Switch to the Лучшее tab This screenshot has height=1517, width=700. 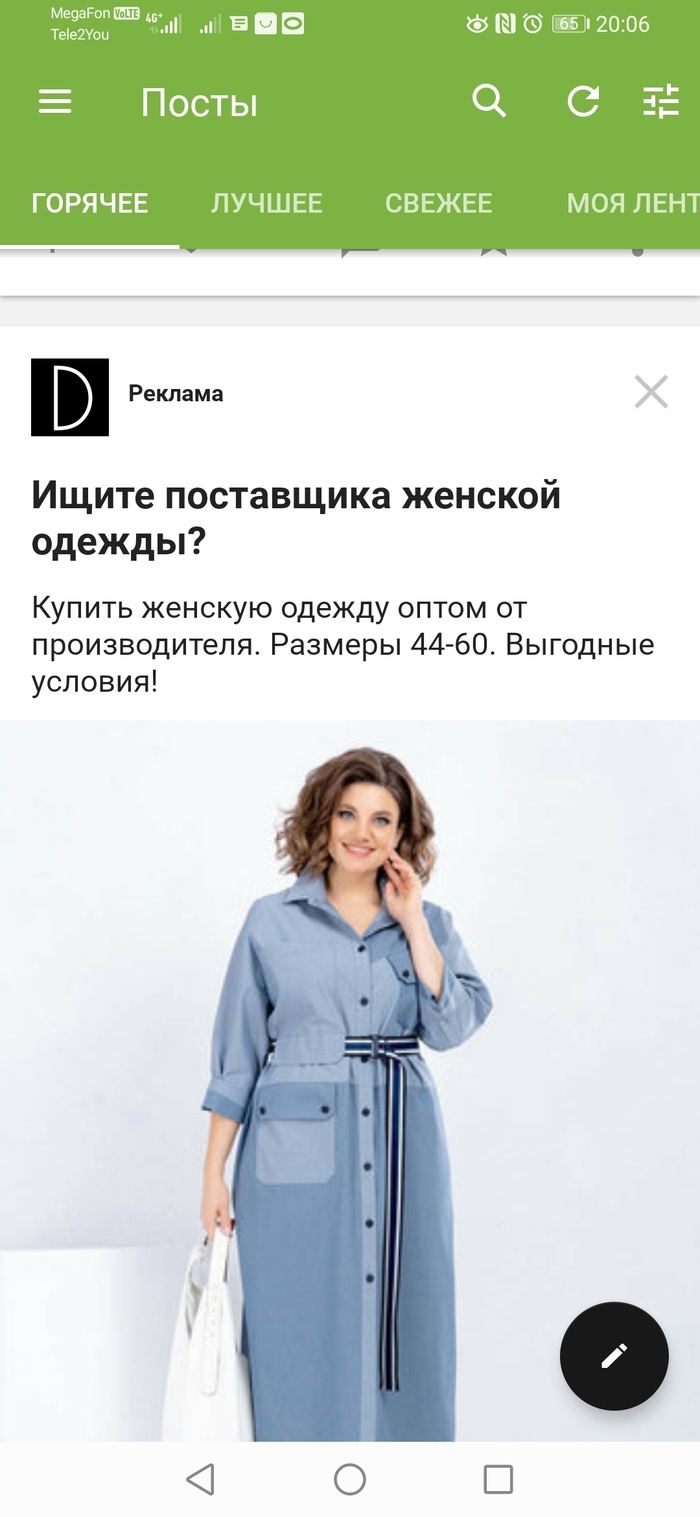[x=266, y=203]
